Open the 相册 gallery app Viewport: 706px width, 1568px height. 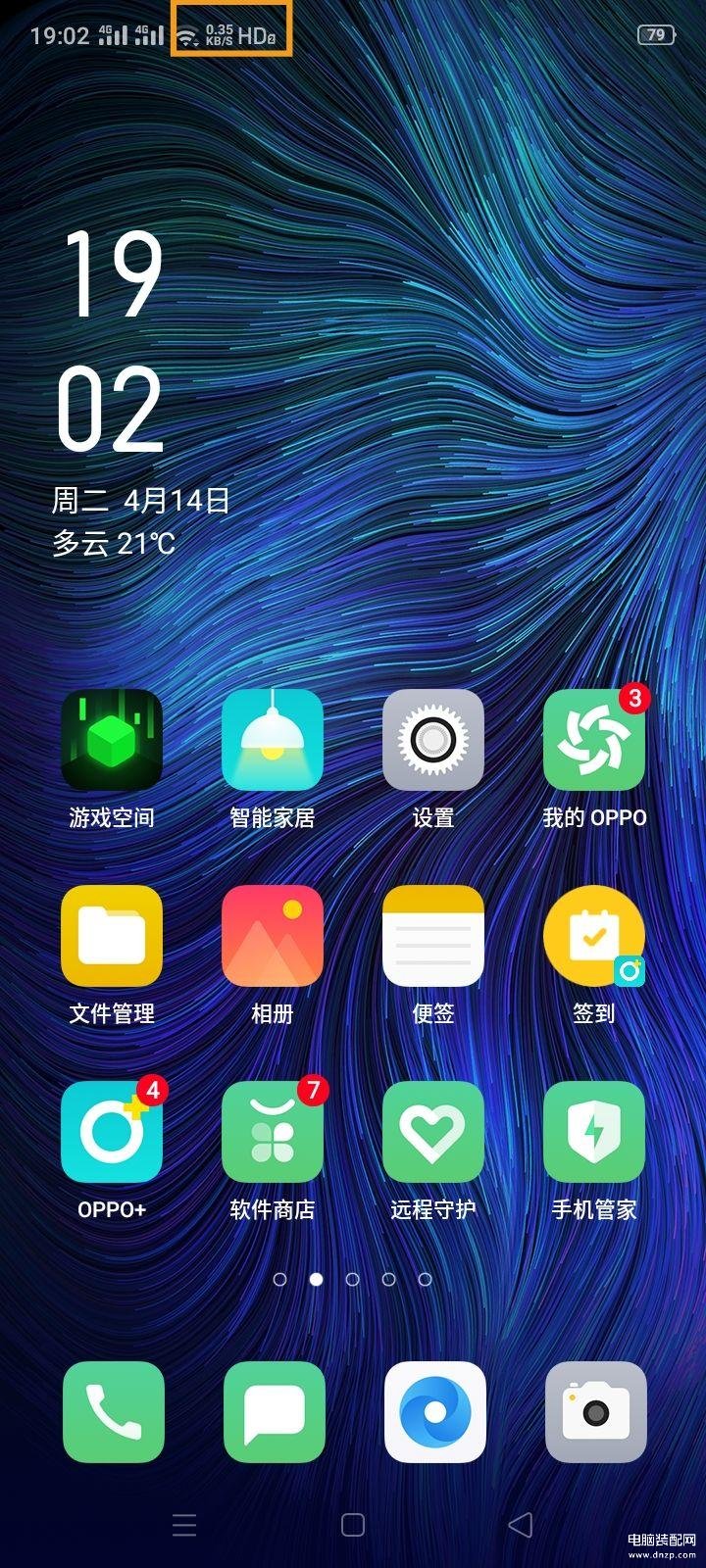[273, 936]
